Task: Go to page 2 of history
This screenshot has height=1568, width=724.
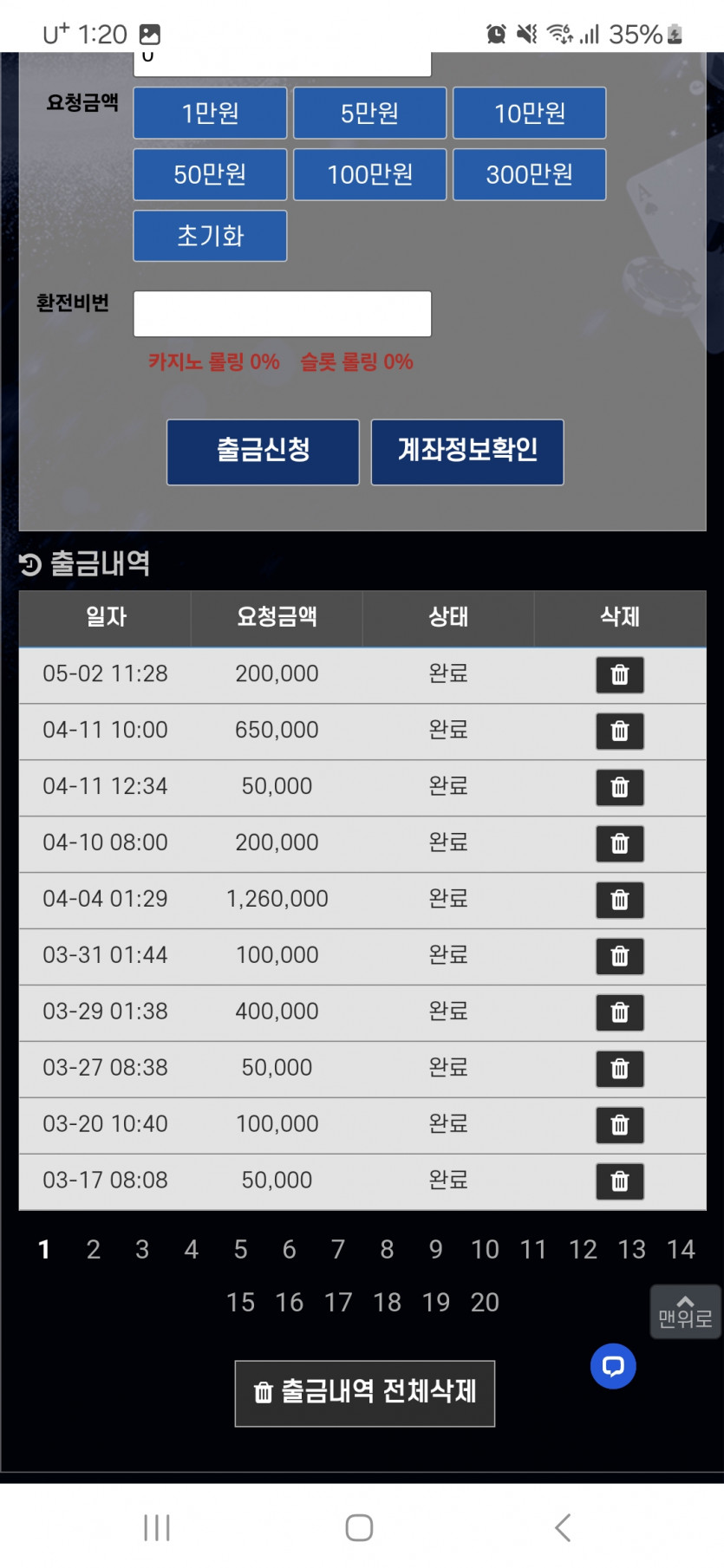Action: click(94, 1249)
